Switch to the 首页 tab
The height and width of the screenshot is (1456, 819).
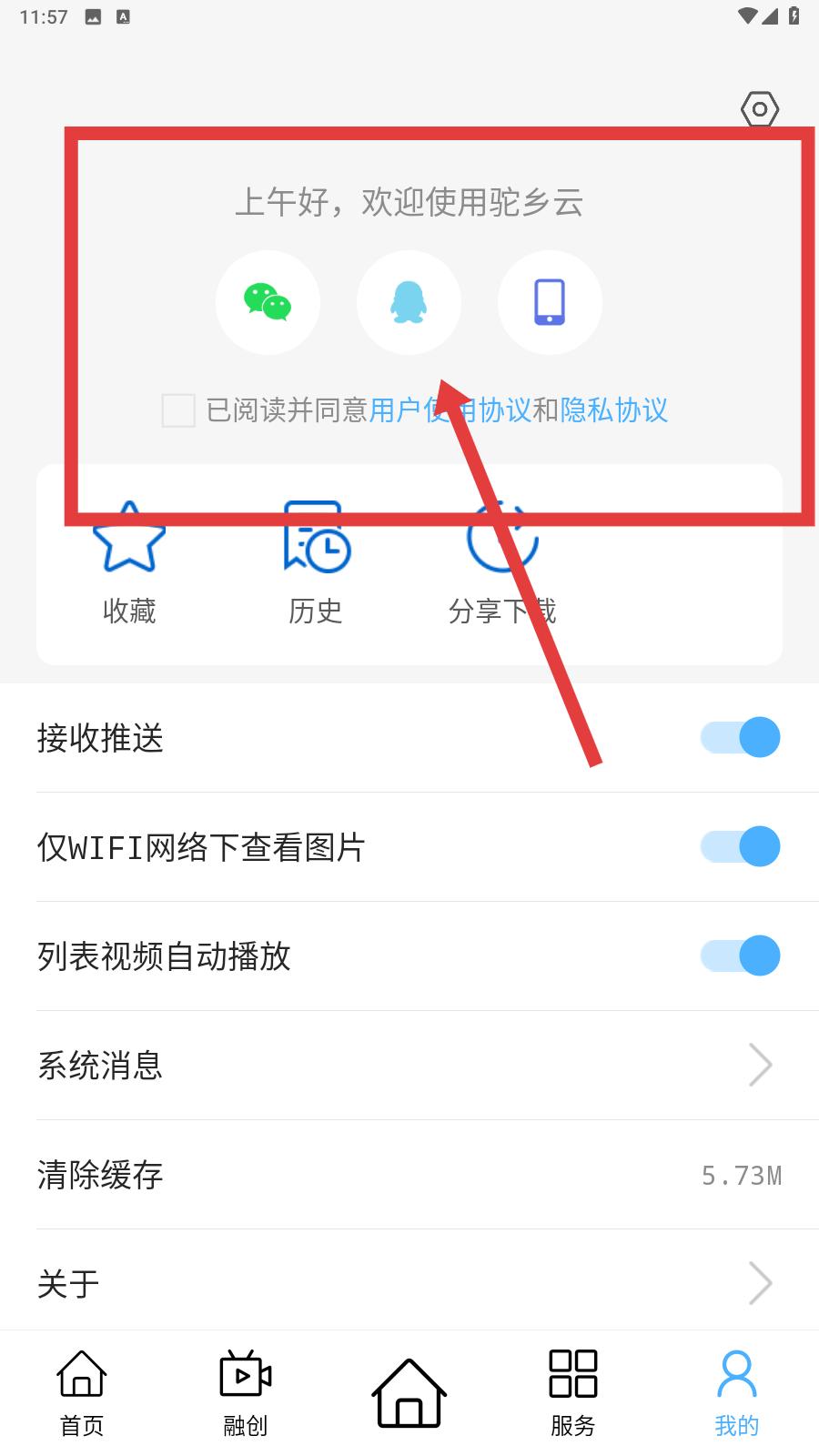tap(82, 1393)
